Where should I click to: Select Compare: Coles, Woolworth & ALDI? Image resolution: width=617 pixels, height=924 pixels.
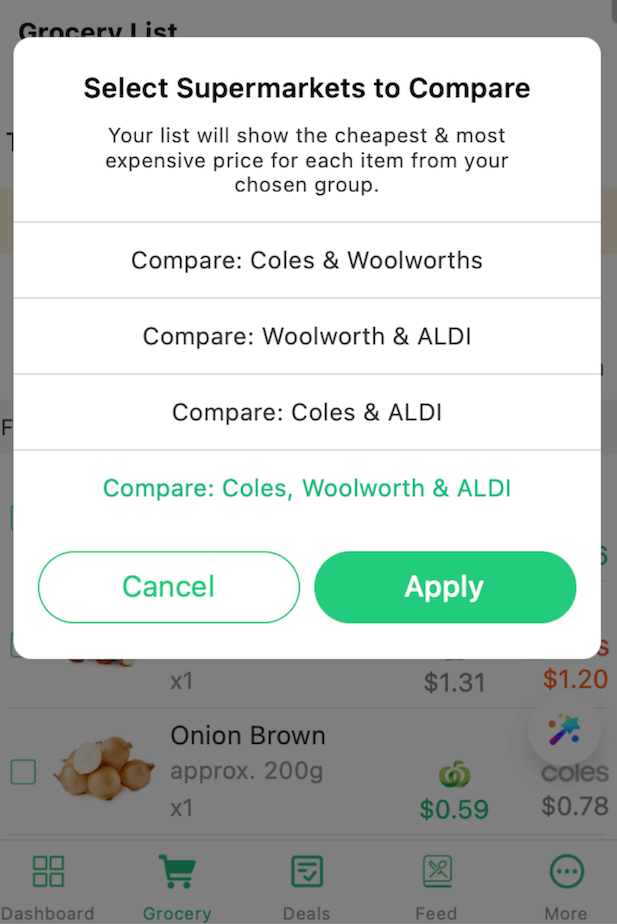point(307,489)
